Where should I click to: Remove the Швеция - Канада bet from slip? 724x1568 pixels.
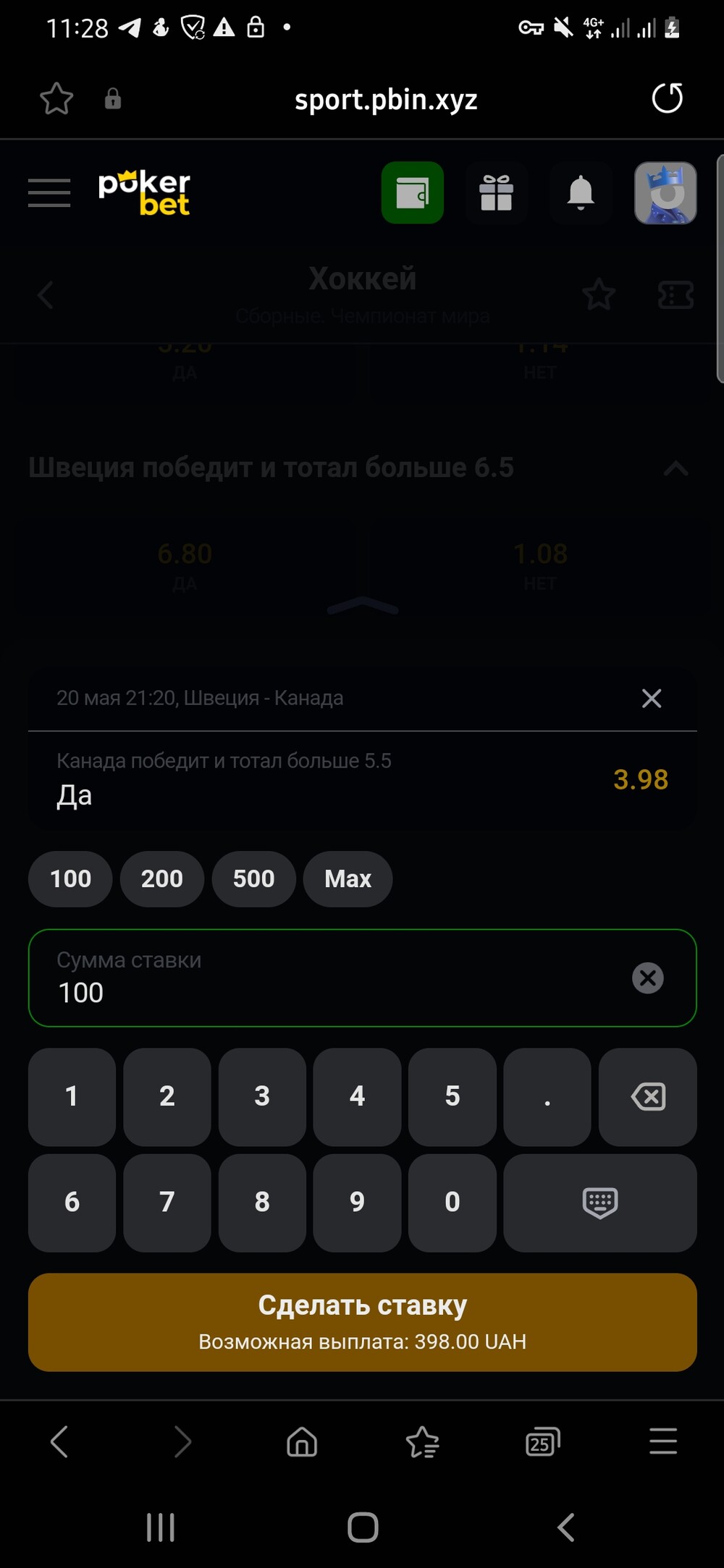click(652, 698)
